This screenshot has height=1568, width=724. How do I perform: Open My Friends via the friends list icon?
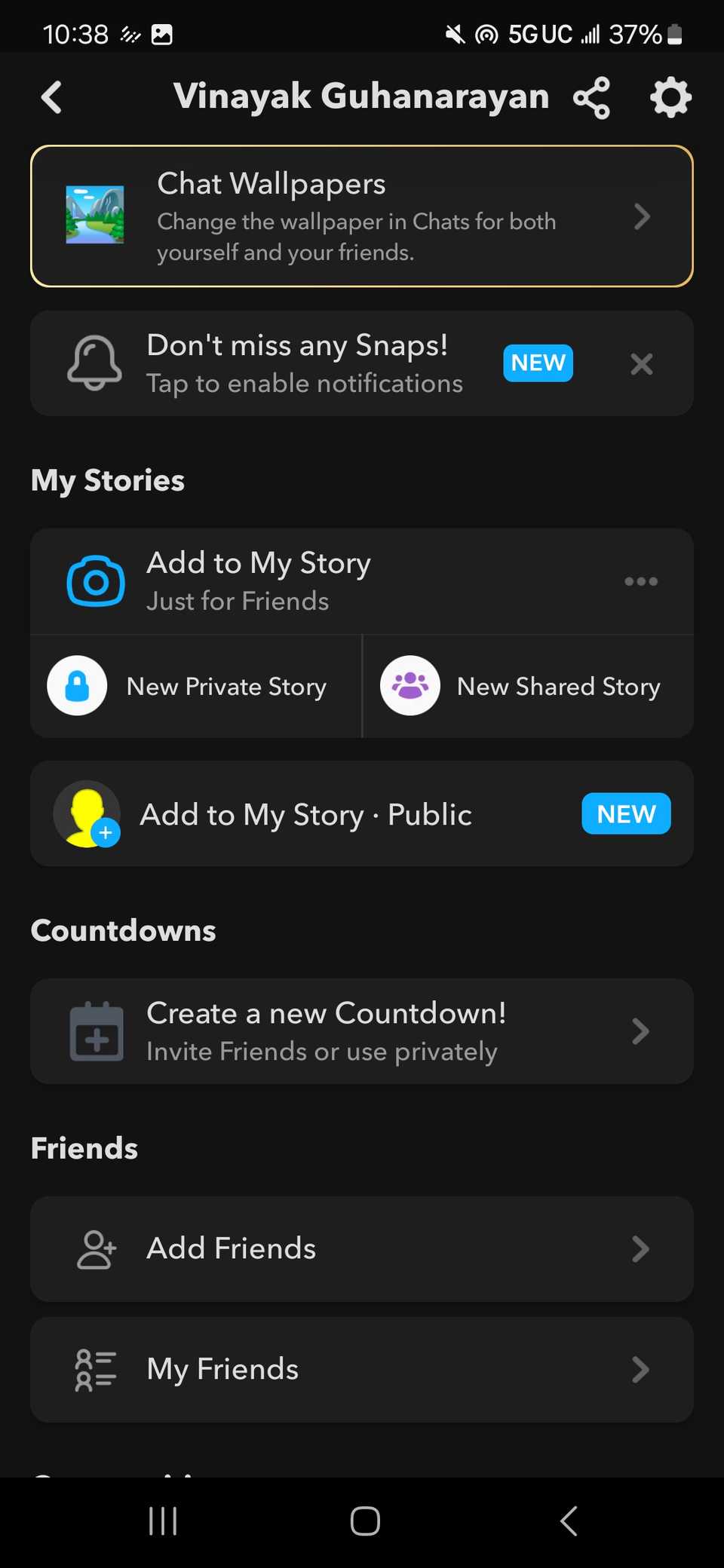pos(95,1370)
